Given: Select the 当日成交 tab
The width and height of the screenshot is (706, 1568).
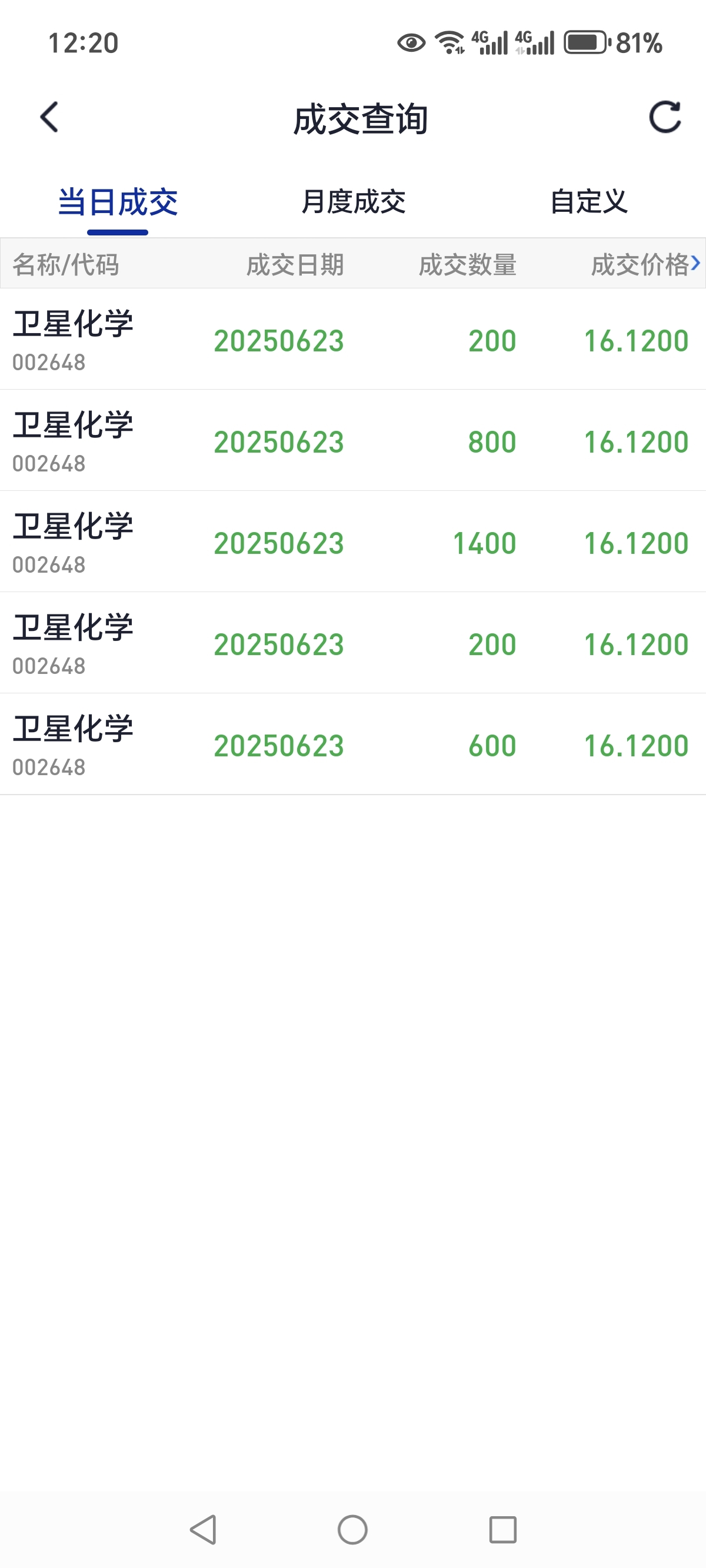Looking at the screenshot, I should click(118, 202).
